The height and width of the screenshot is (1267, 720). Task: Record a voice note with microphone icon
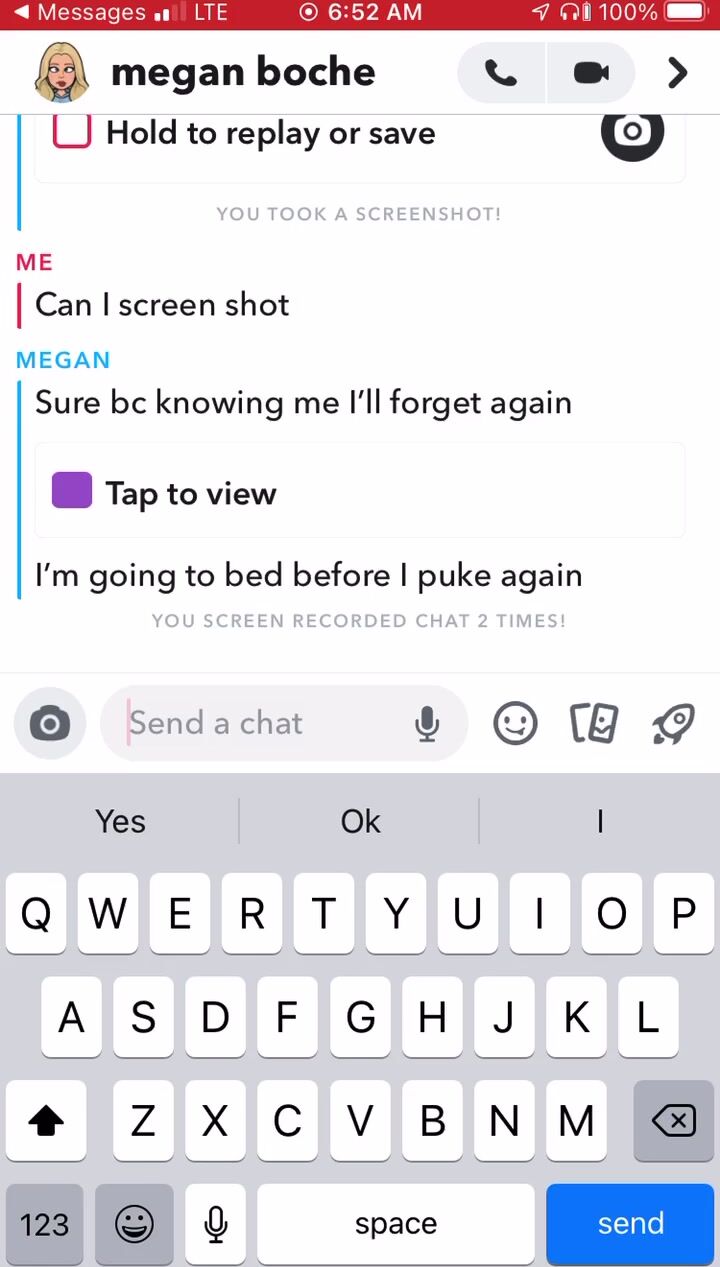point(427,723)
